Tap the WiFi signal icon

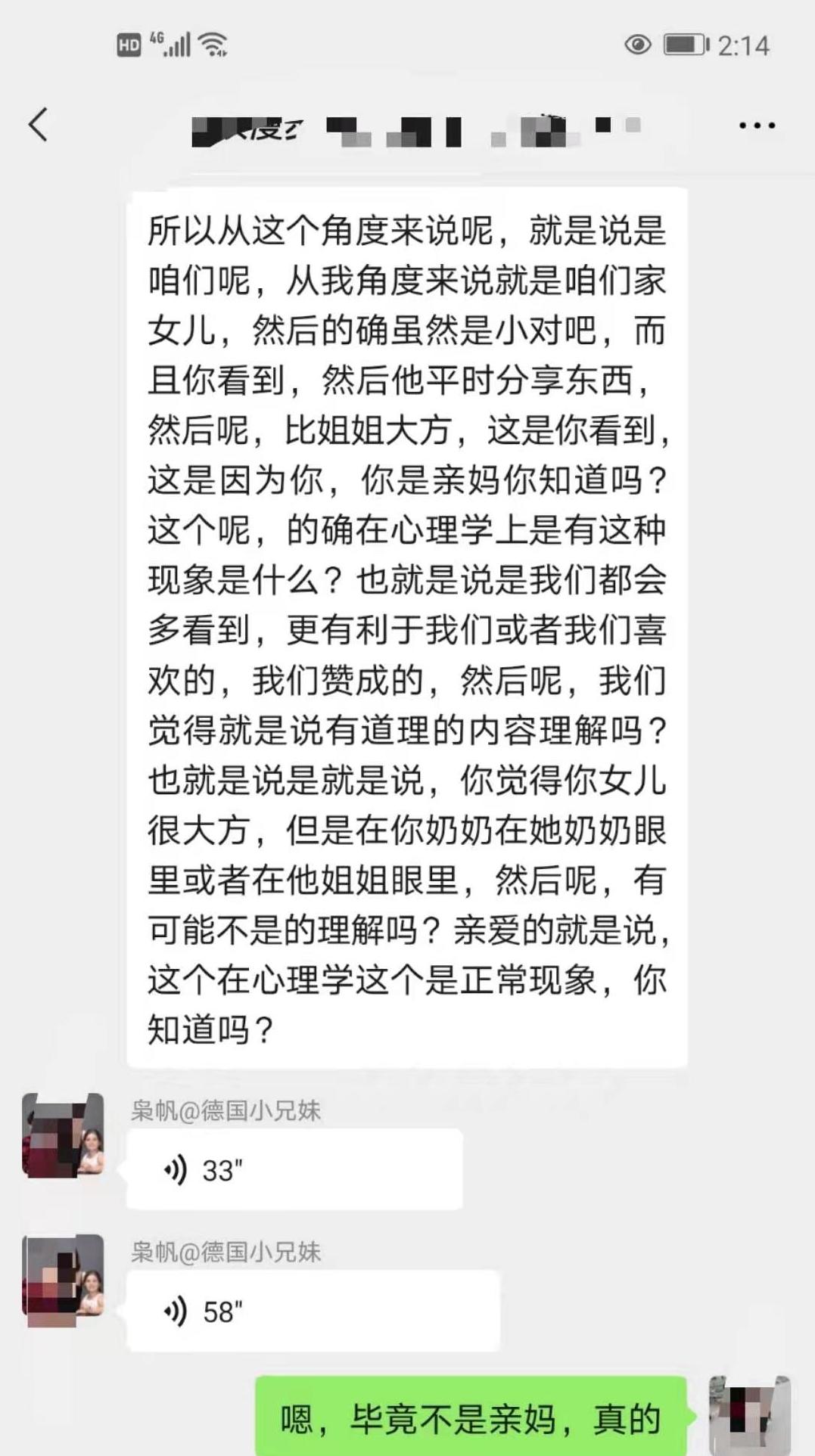pos(214,45)
